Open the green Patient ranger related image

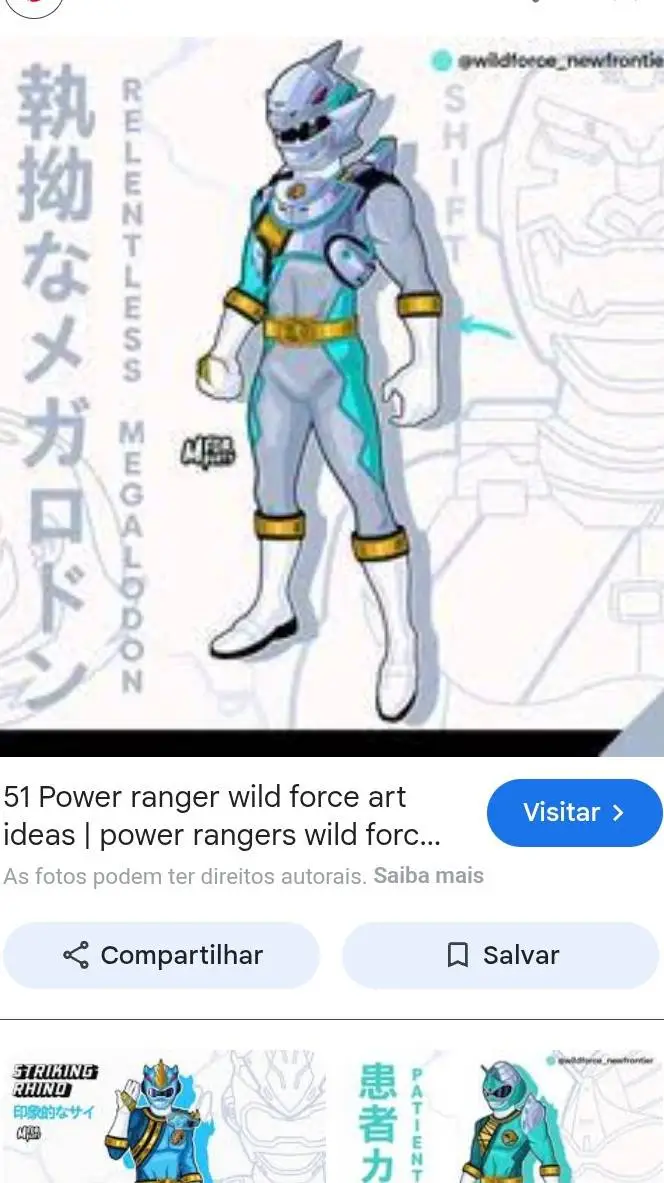pyautogui.click(x=500, y=1115)
